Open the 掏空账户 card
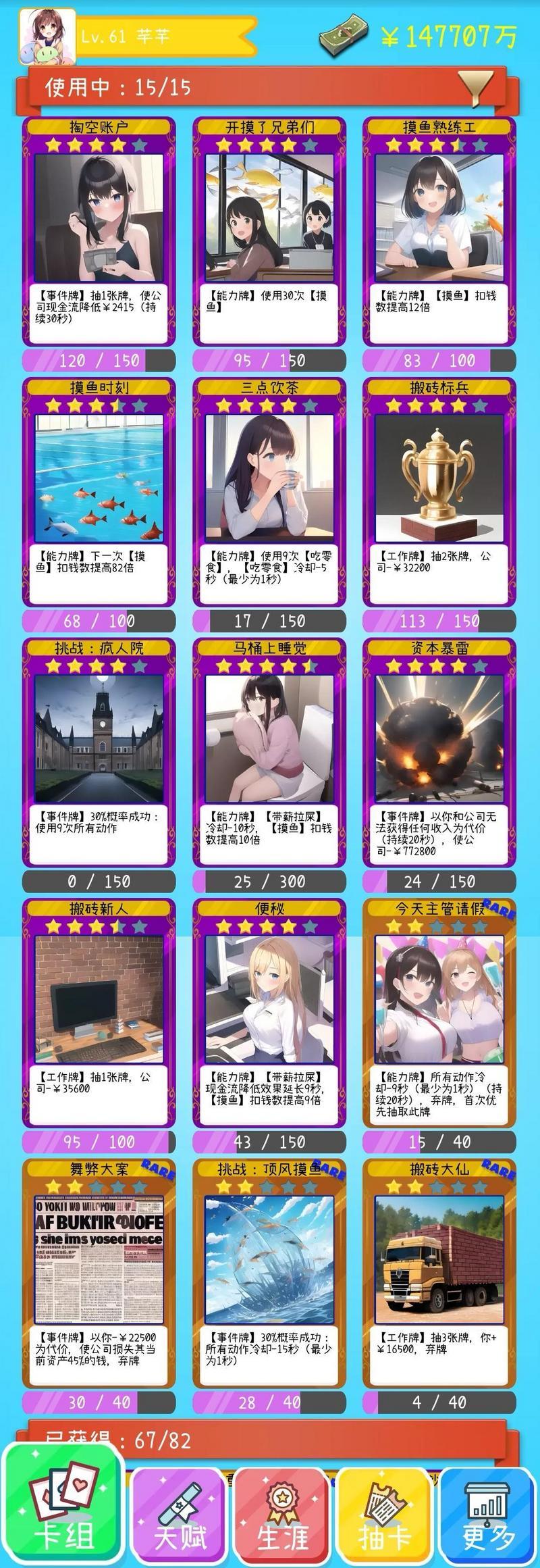Screen dimensions: 540x1568 [x=99, y=230]
